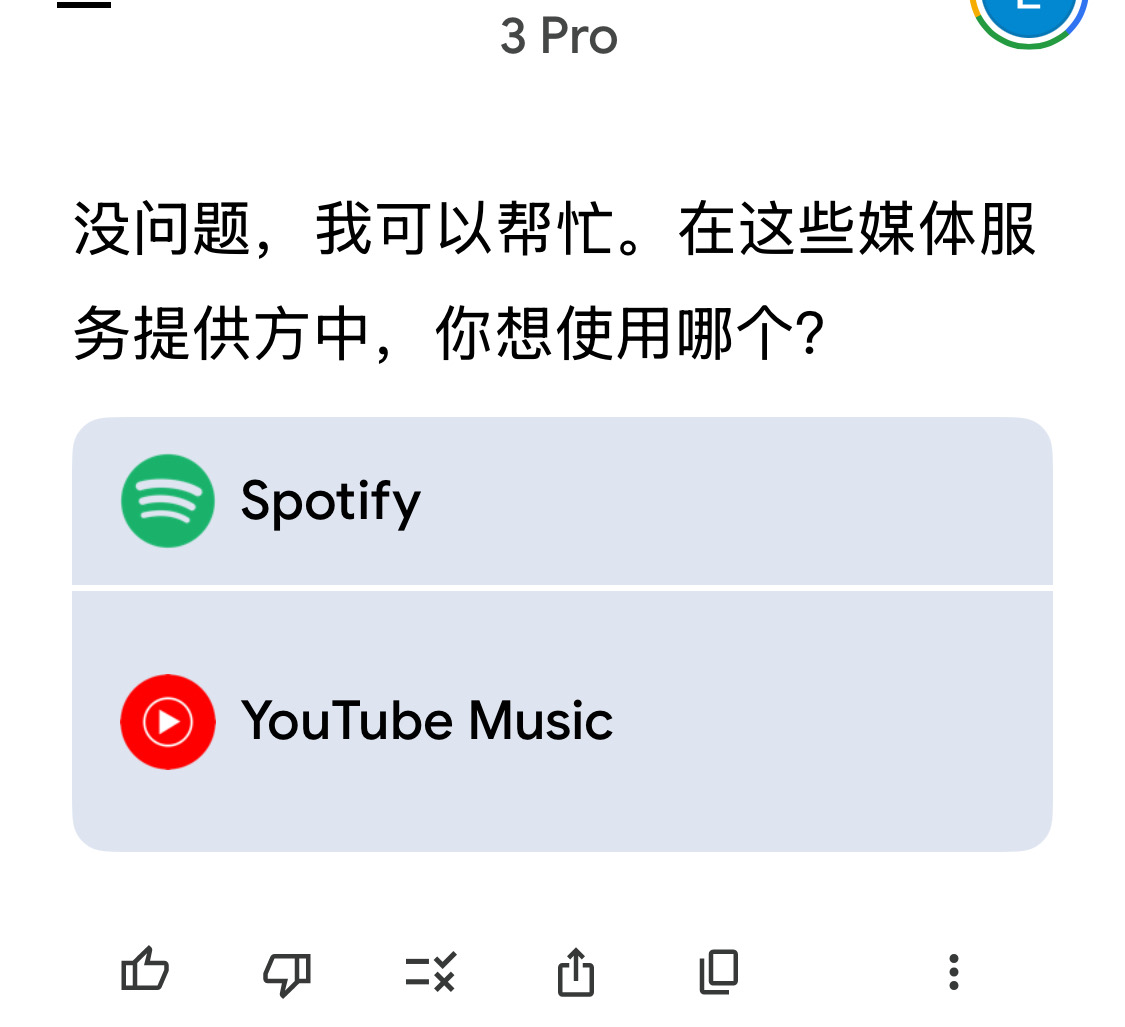Choose Spotify as the media provider
The height and width of the screenshot is (1027, 1125).
pyautogui.click(x=560, y=501)
